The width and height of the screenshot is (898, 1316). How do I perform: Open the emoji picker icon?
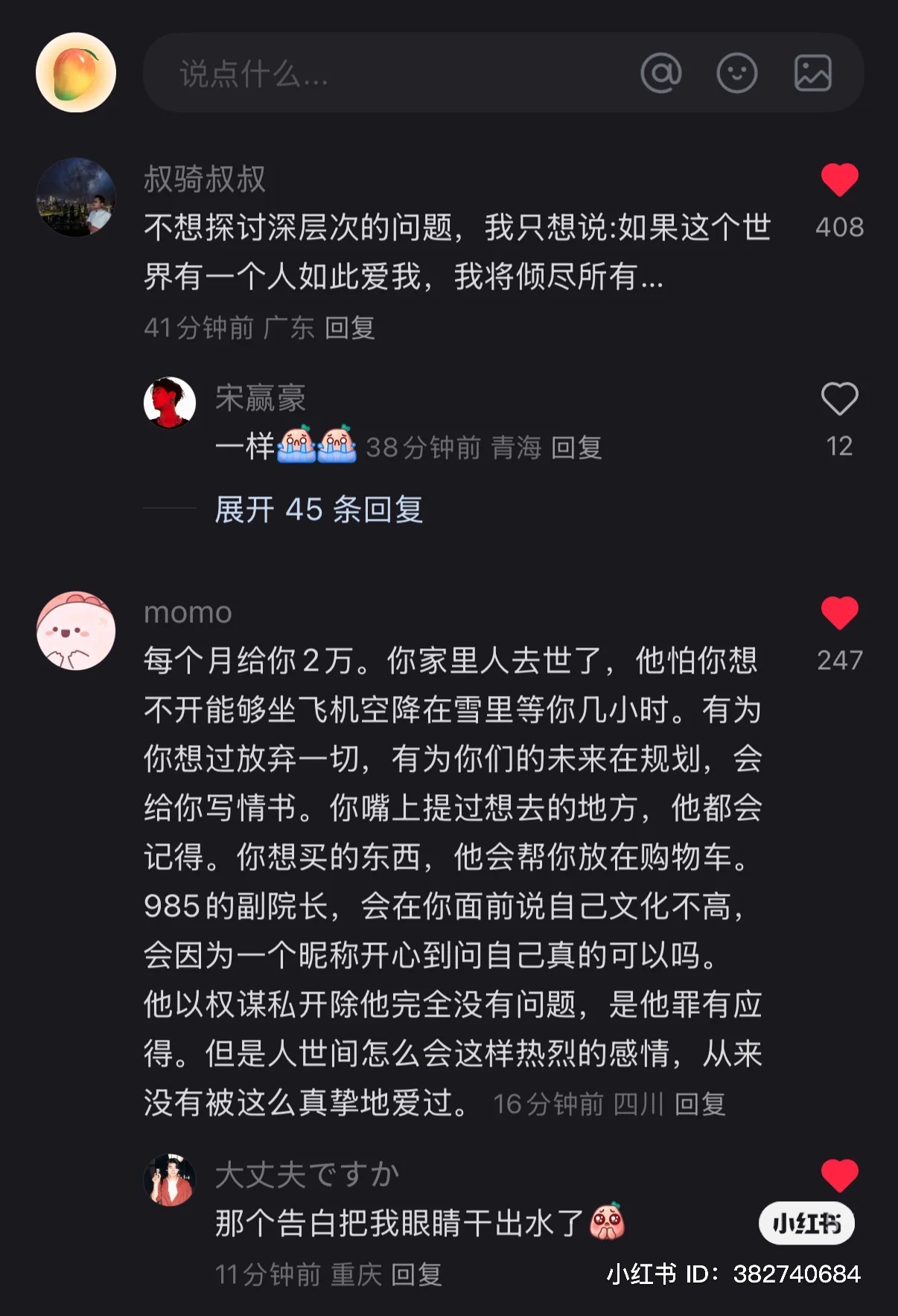pyautogui.click(x=737, y=73)
